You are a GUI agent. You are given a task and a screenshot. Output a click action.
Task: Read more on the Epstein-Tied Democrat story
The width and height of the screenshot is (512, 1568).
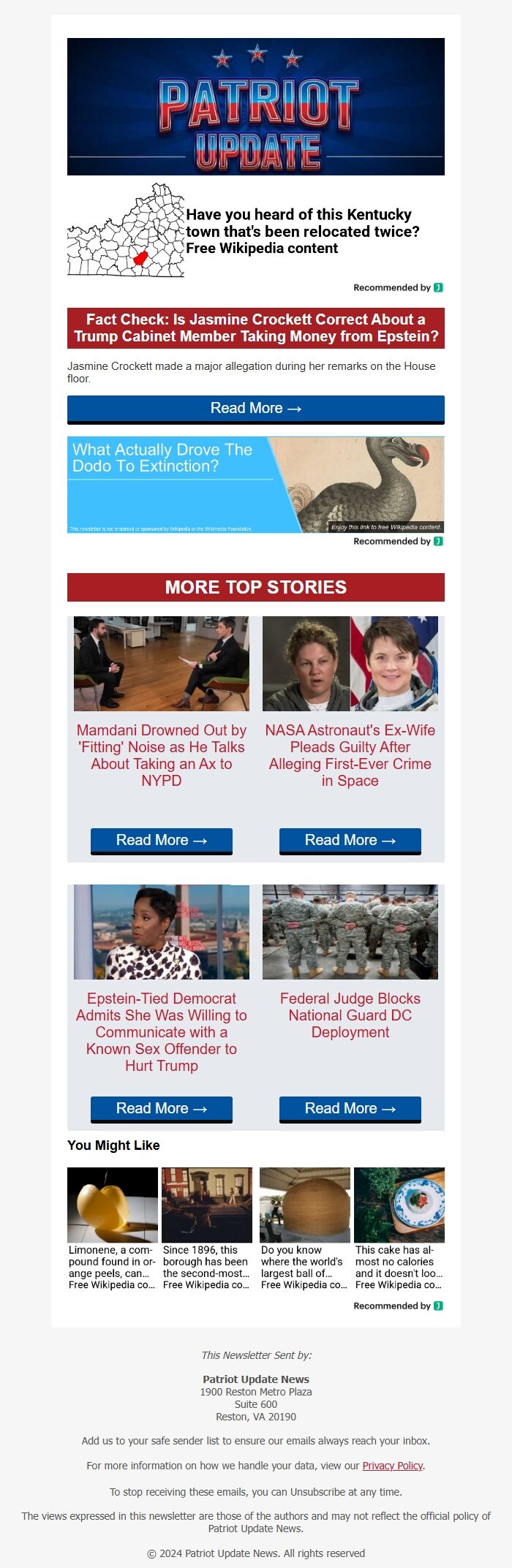tap(162, 1109)
